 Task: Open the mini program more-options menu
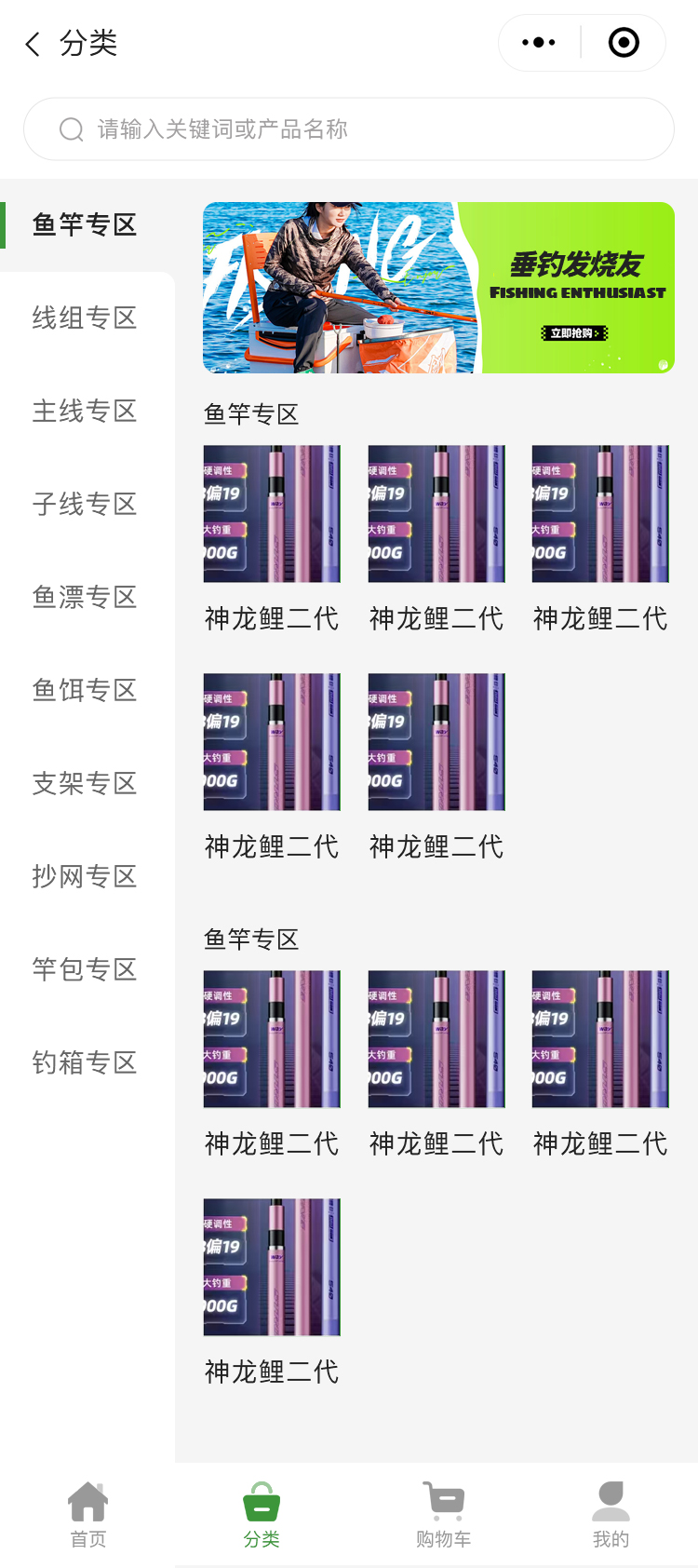(x=539, y=43)
